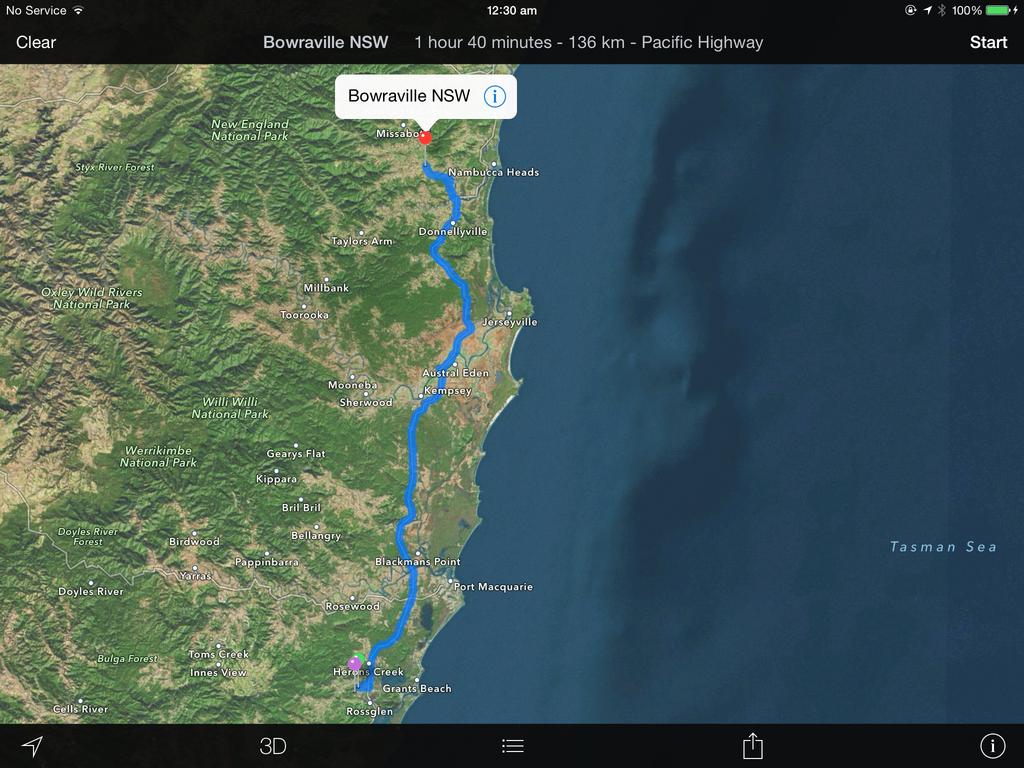Open info for Bowraville NSW callout
1024x768 pixels.
[495, 96]
